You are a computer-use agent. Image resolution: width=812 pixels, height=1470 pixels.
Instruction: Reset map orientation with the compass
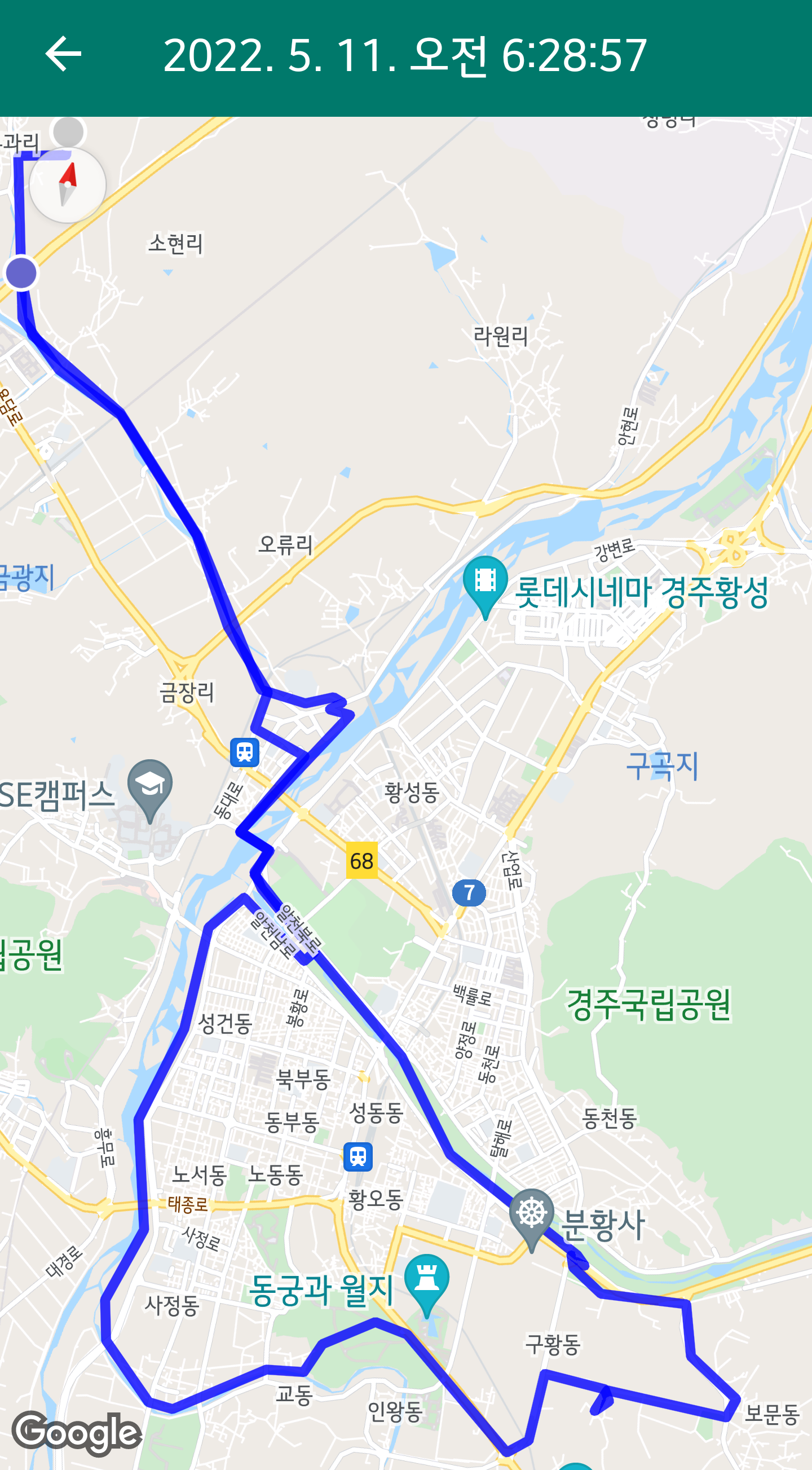point(68,185)
